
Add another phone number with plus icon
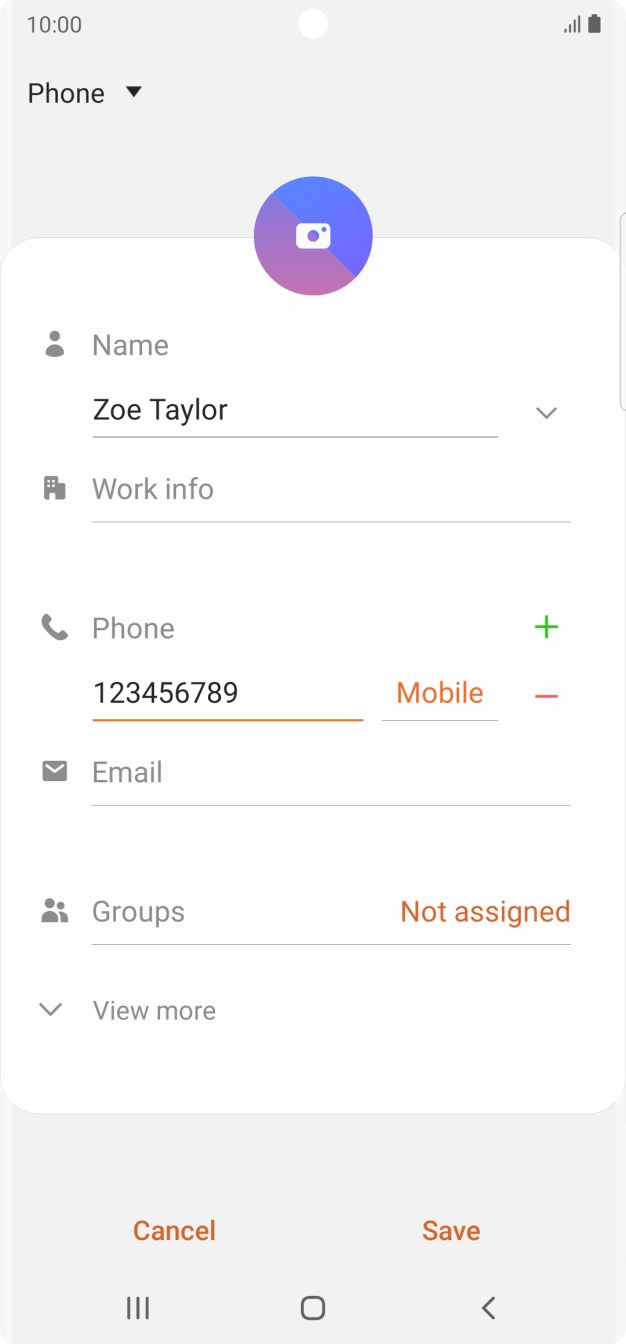546,627
